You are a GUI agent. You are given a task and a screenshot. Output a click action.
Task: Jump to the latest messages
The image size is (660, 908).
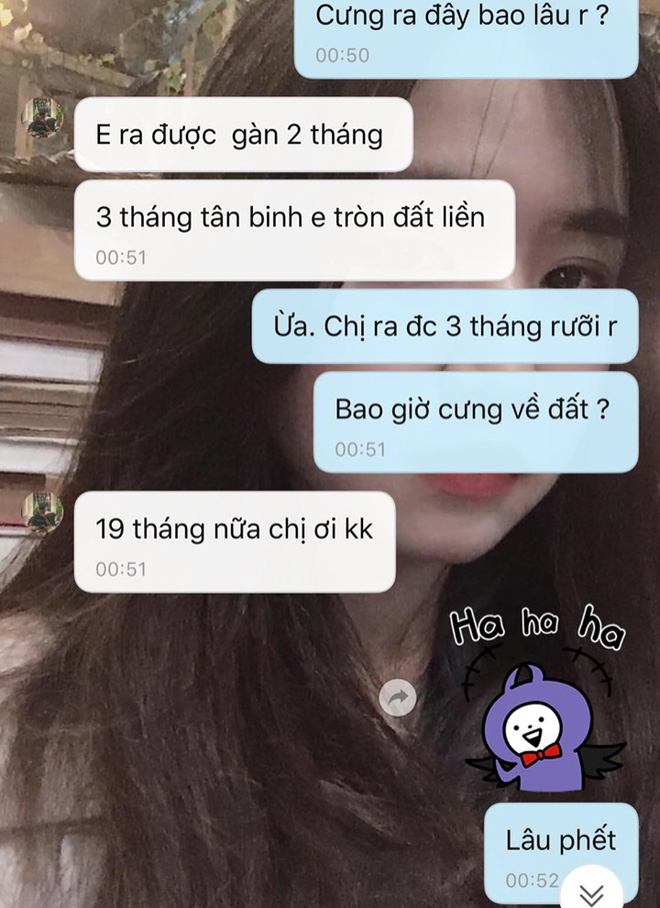[592, 892]
